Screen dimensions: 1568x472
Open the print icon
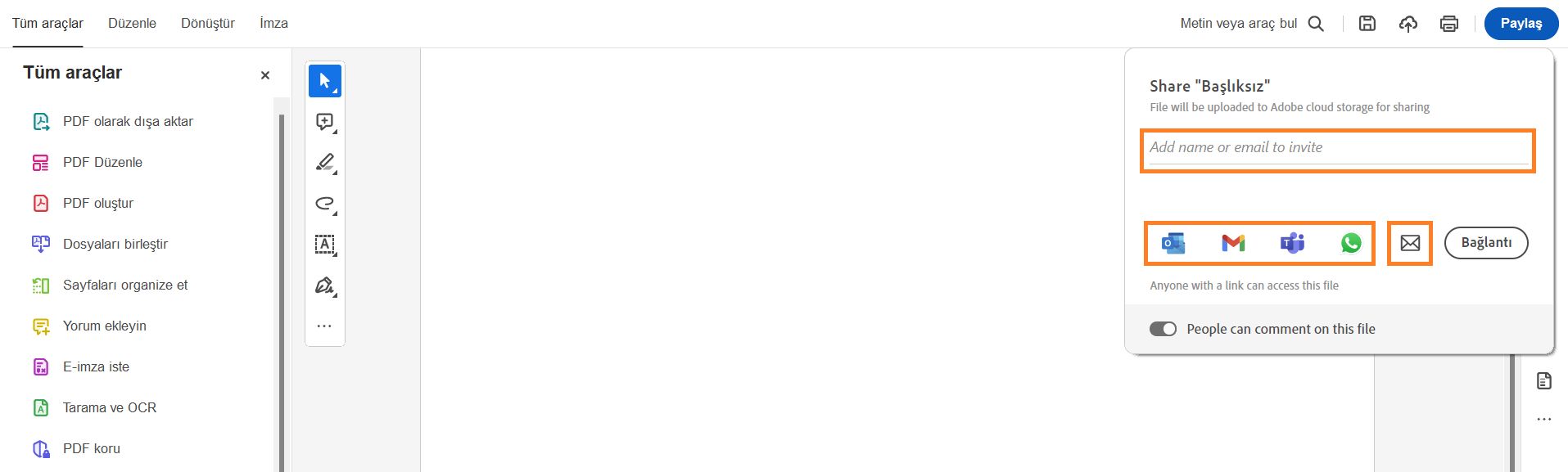(1448, 24)
